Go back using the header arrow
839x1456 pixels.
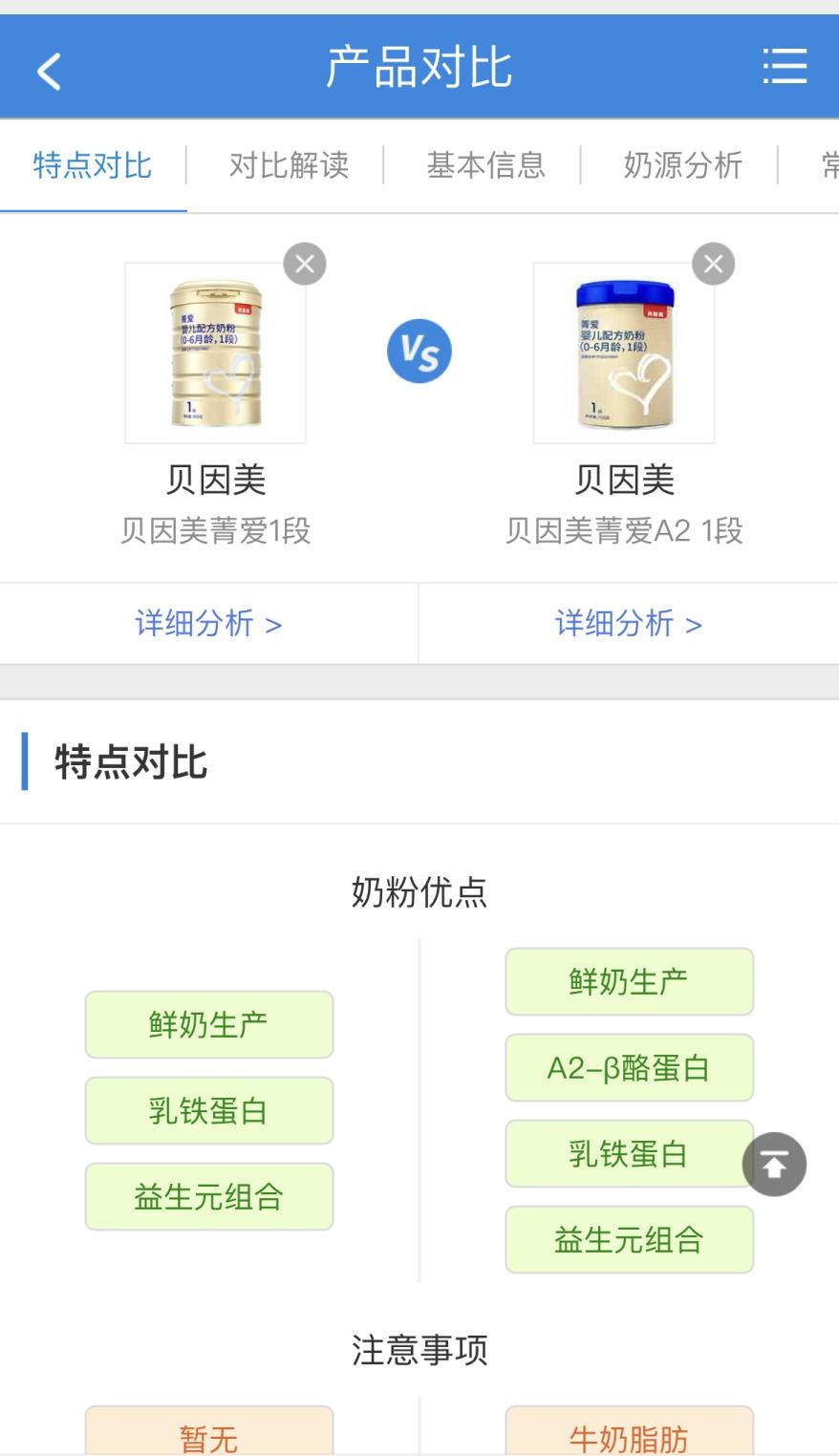[x=49, y=71]
